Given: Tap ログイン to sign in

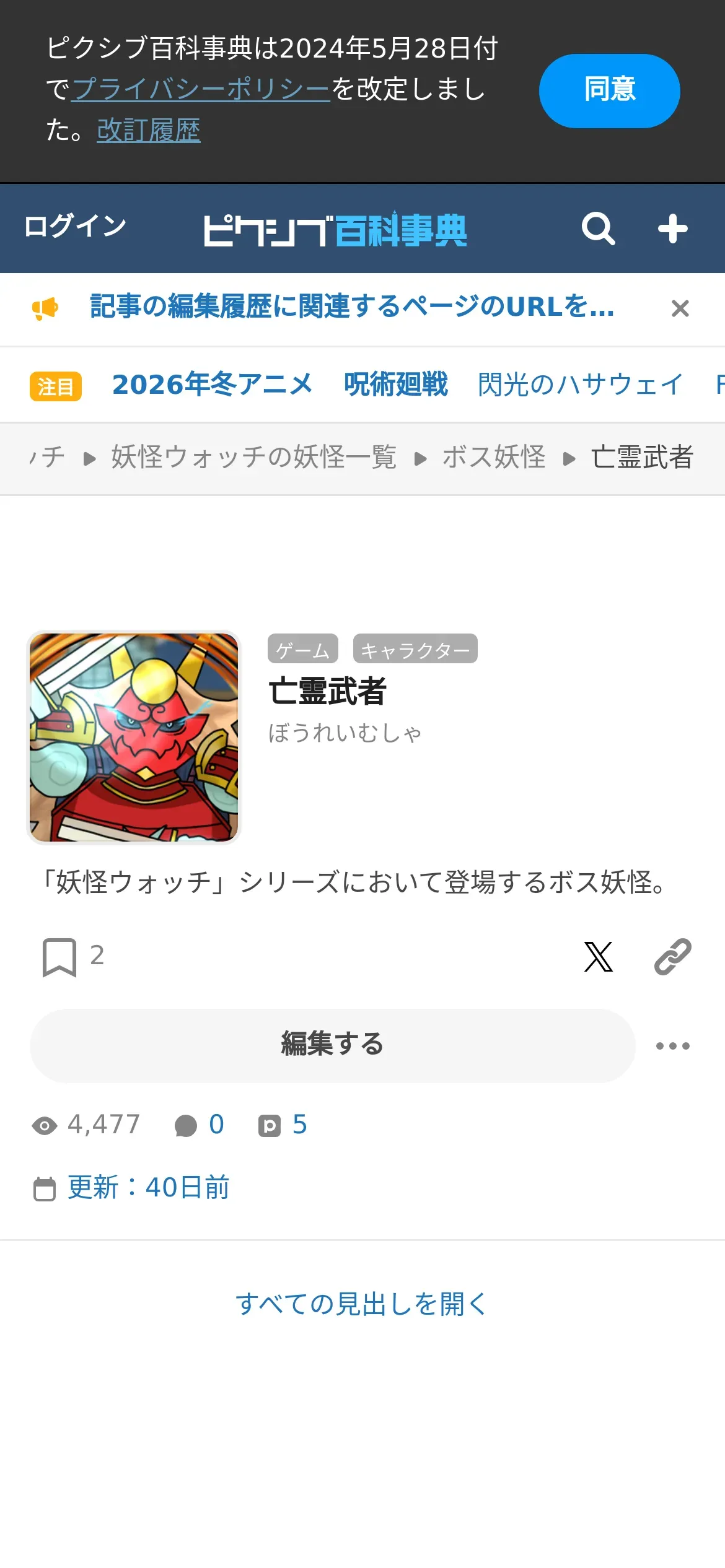Looking at the screenshot, I should (75, 227).
